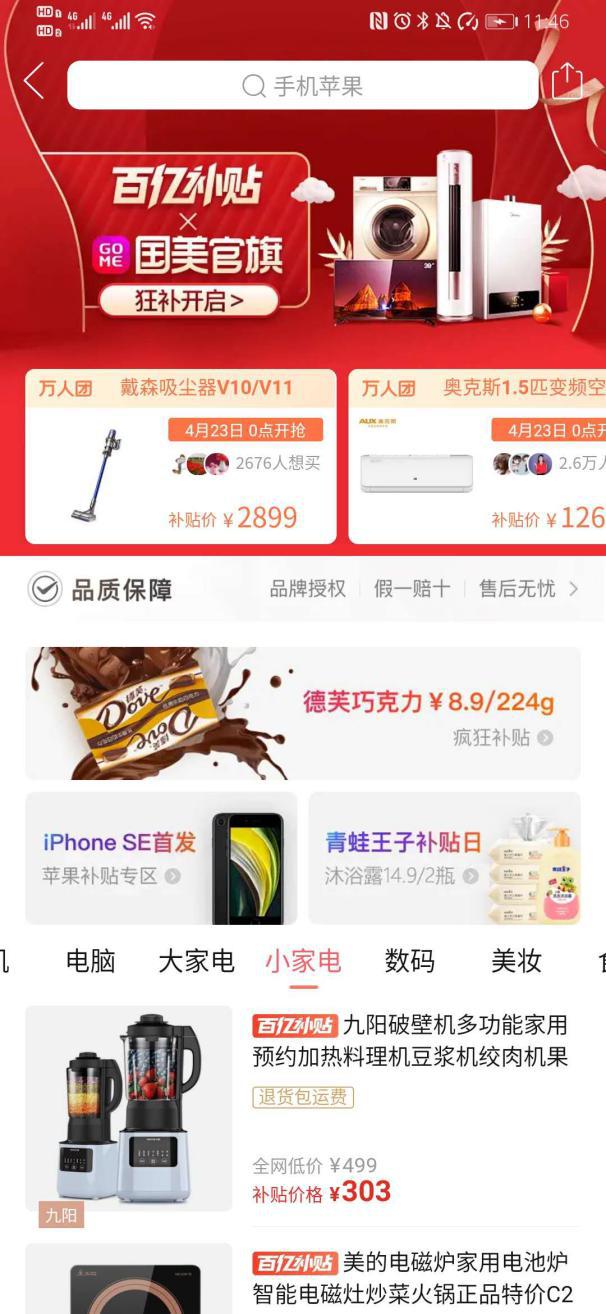This screenshot has height=1314, width=606.
Task: Switch to the 大家电 category tab
Action: tap(196, 962)
